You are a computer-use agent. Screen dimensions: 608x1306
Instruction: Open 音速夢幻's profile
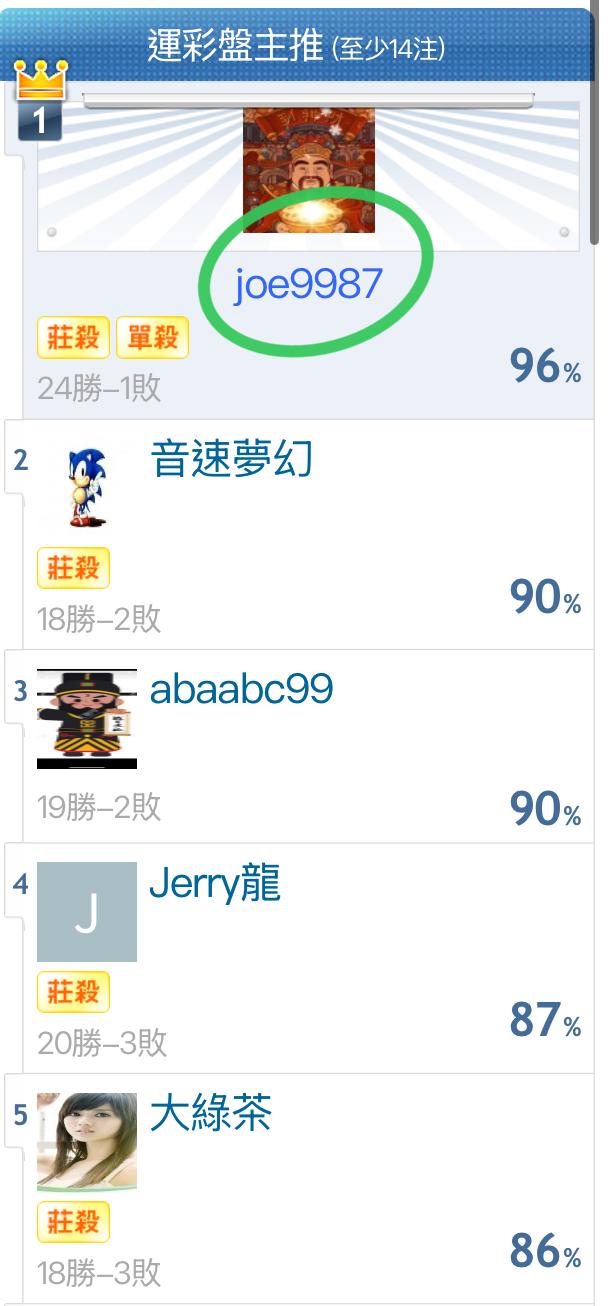232,459
